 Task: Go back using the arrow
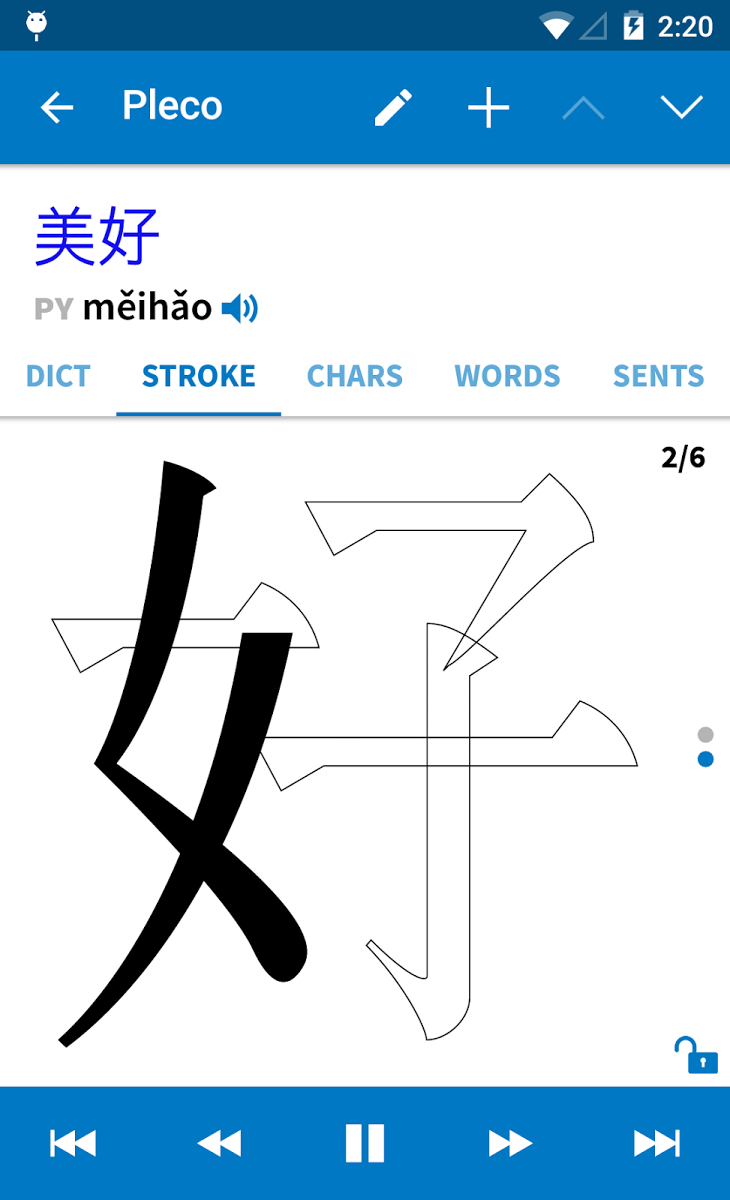(x=57, y=107)
